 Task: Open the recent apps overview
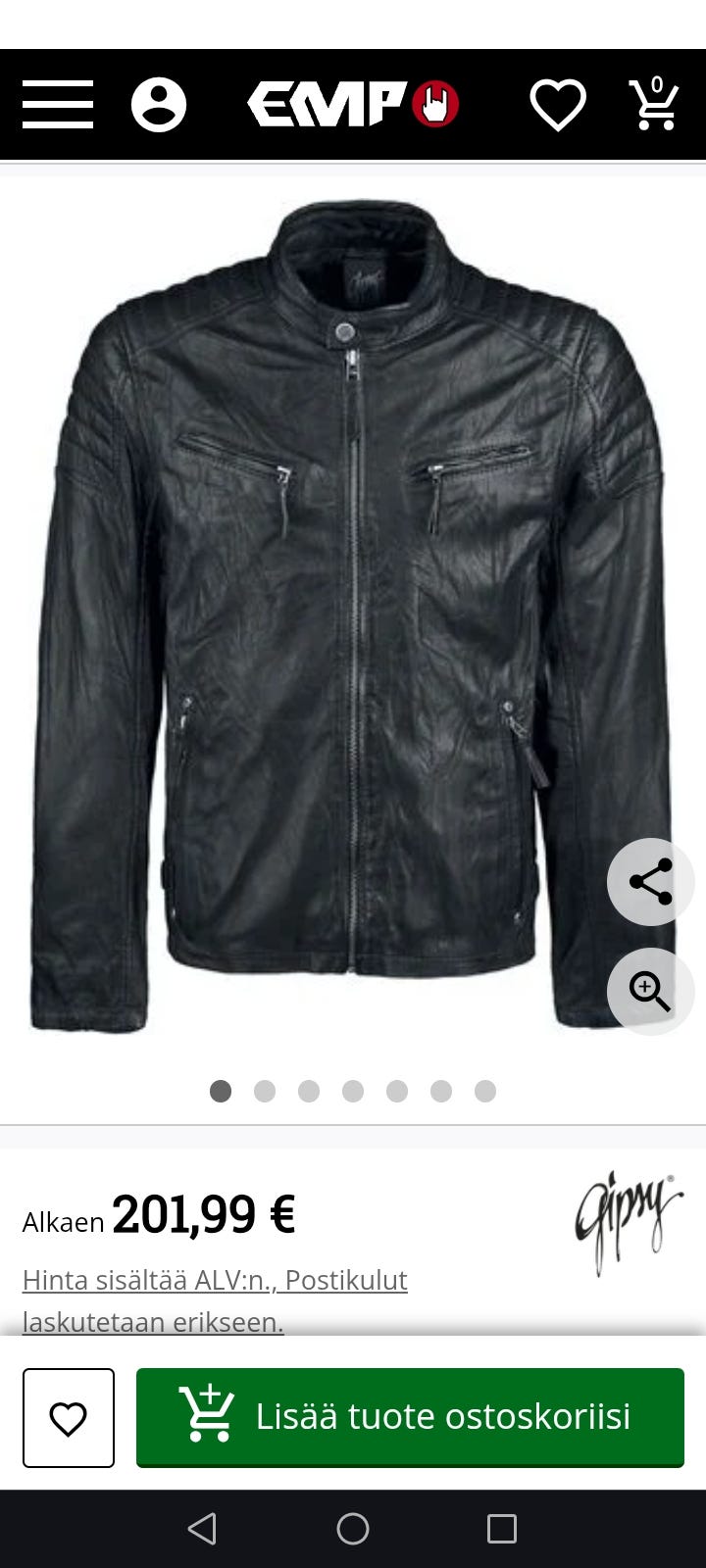tap(502, 1529)
